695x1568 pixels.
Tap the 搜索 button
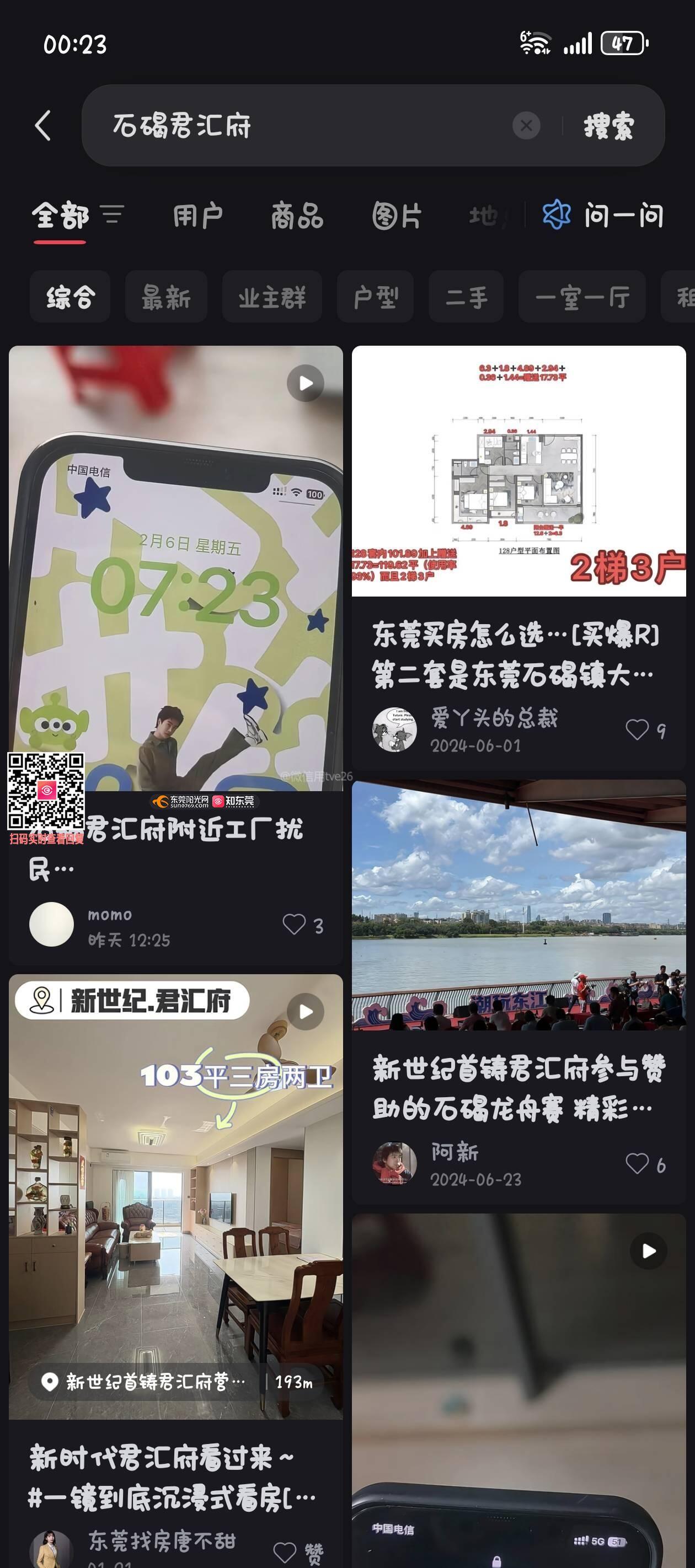click(608, 126)
